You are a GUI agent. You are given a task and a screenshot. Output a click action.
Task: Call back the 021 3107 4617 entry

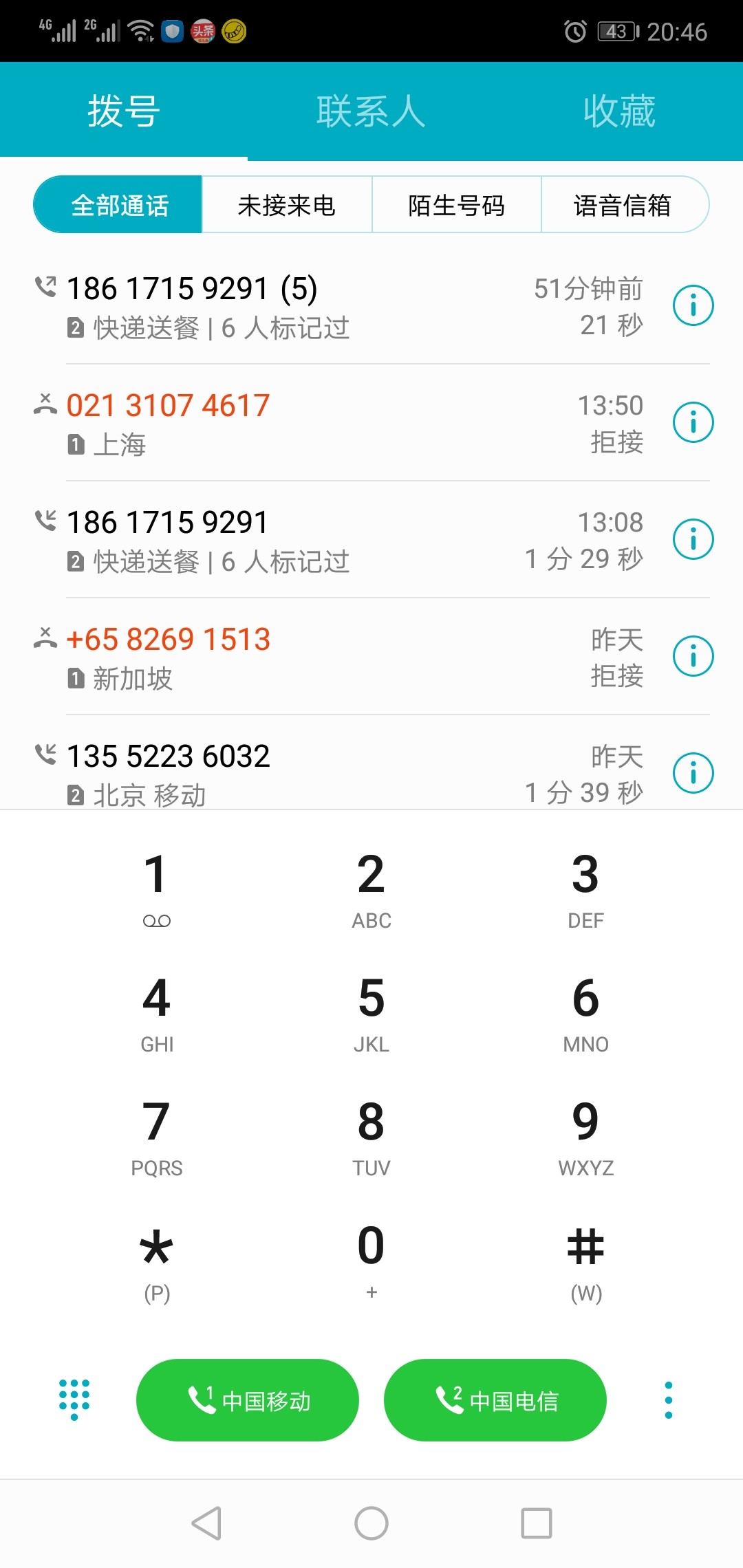point(275,422)
